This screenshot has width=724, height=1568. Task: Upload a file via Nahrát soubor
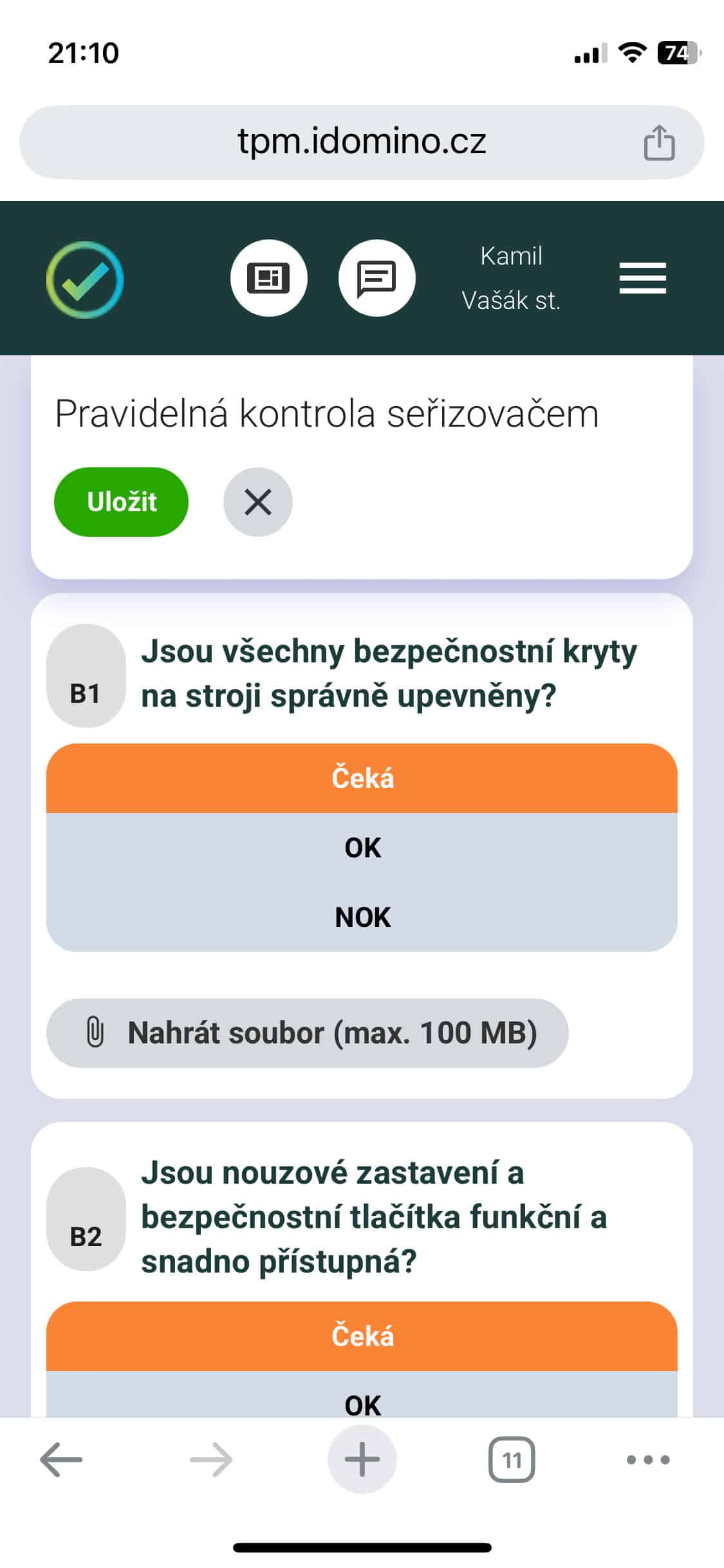(308, 1033)
